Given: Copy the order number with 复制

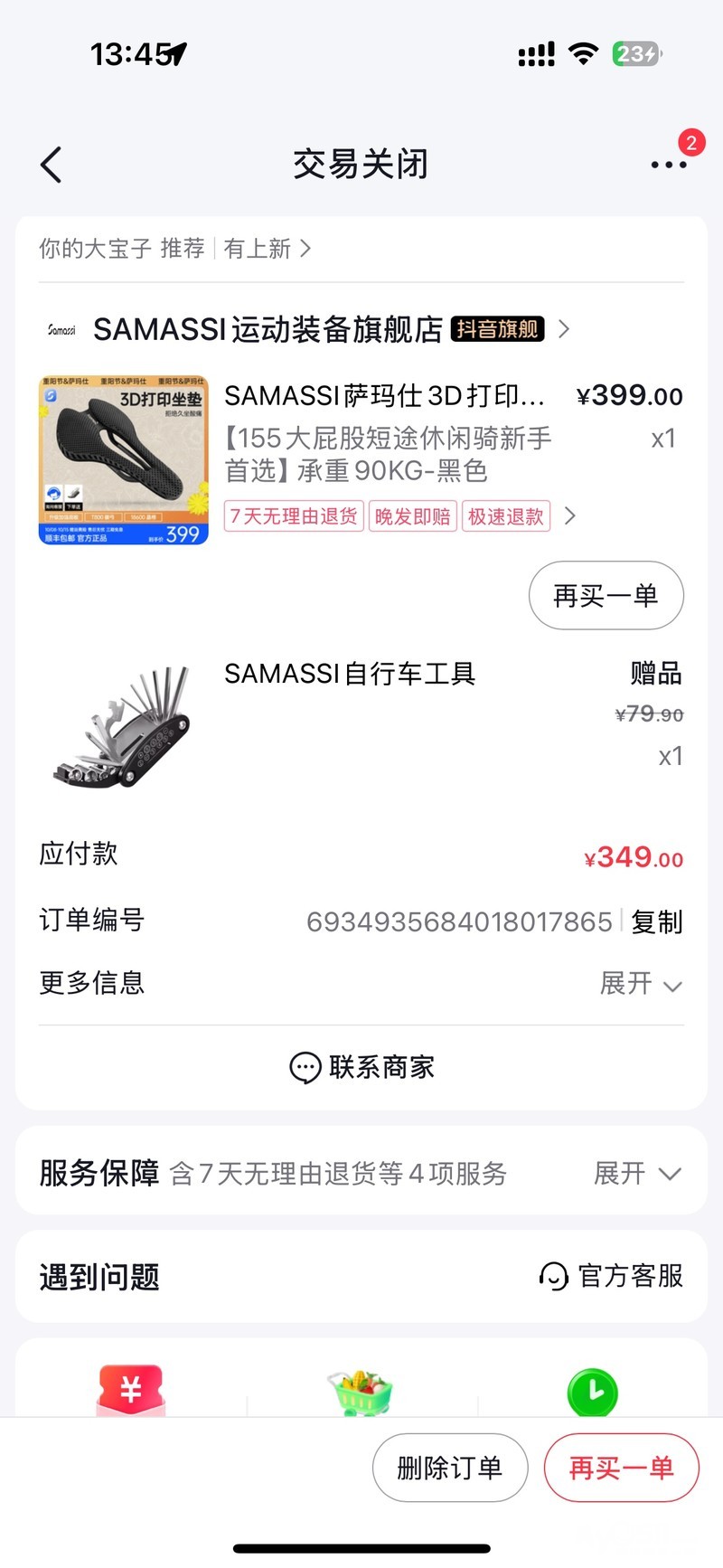Looking at the screenshot, I should tap(657, 921).
